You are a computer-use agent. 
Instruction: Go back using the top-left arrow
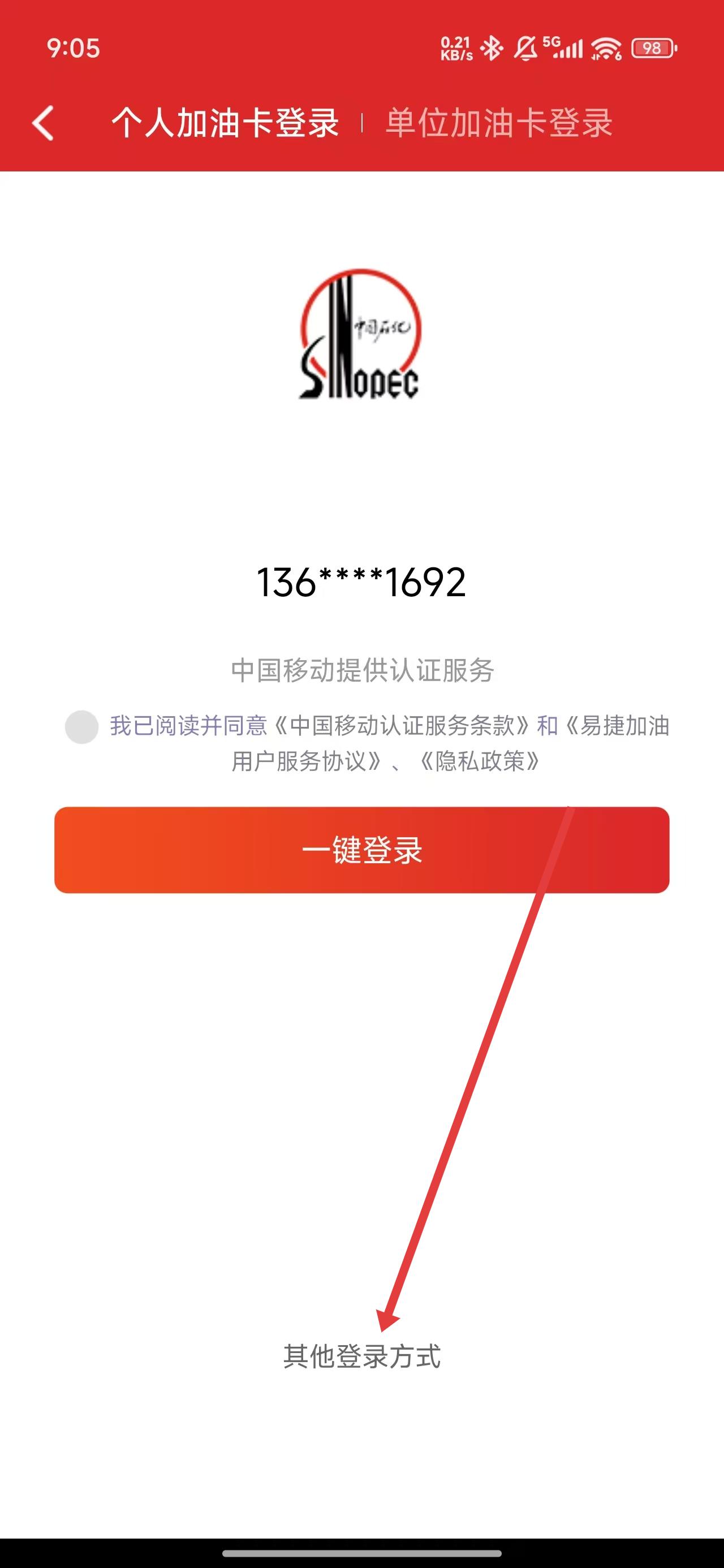point(43,123)
